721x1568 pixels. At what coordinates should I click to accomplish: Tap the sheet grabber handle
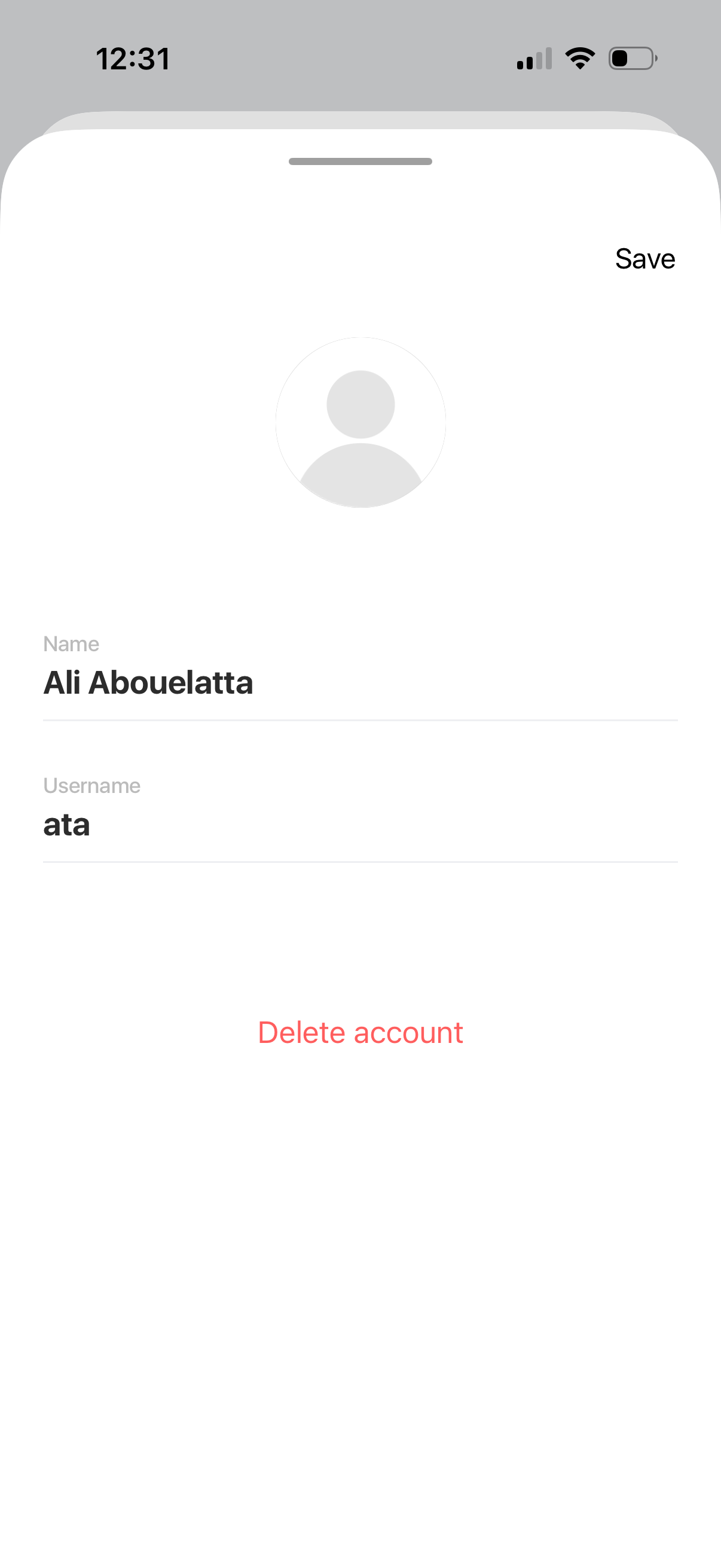pyautogui.click(x=360, y=161)
